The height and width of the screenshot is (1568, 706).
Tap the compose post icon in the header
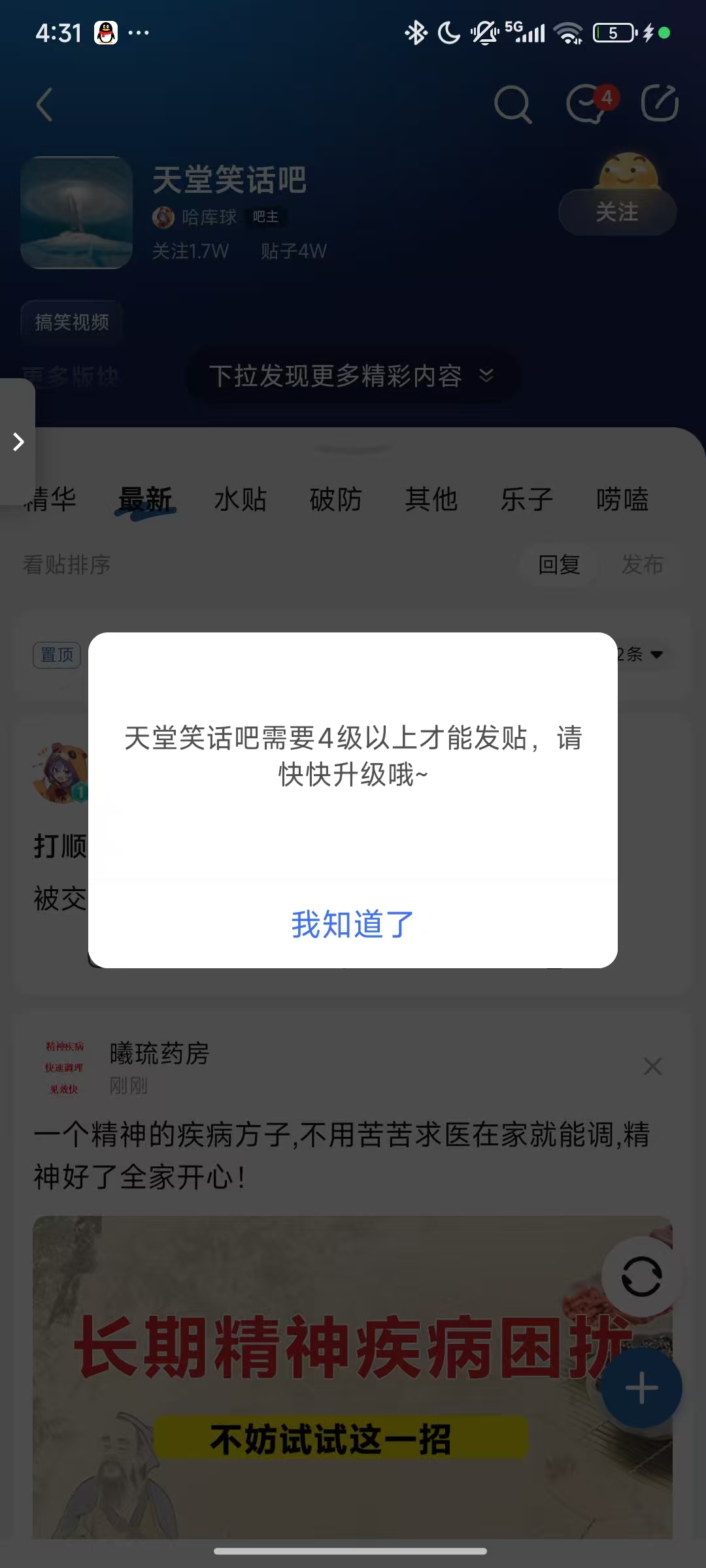(x=659, y=103)
